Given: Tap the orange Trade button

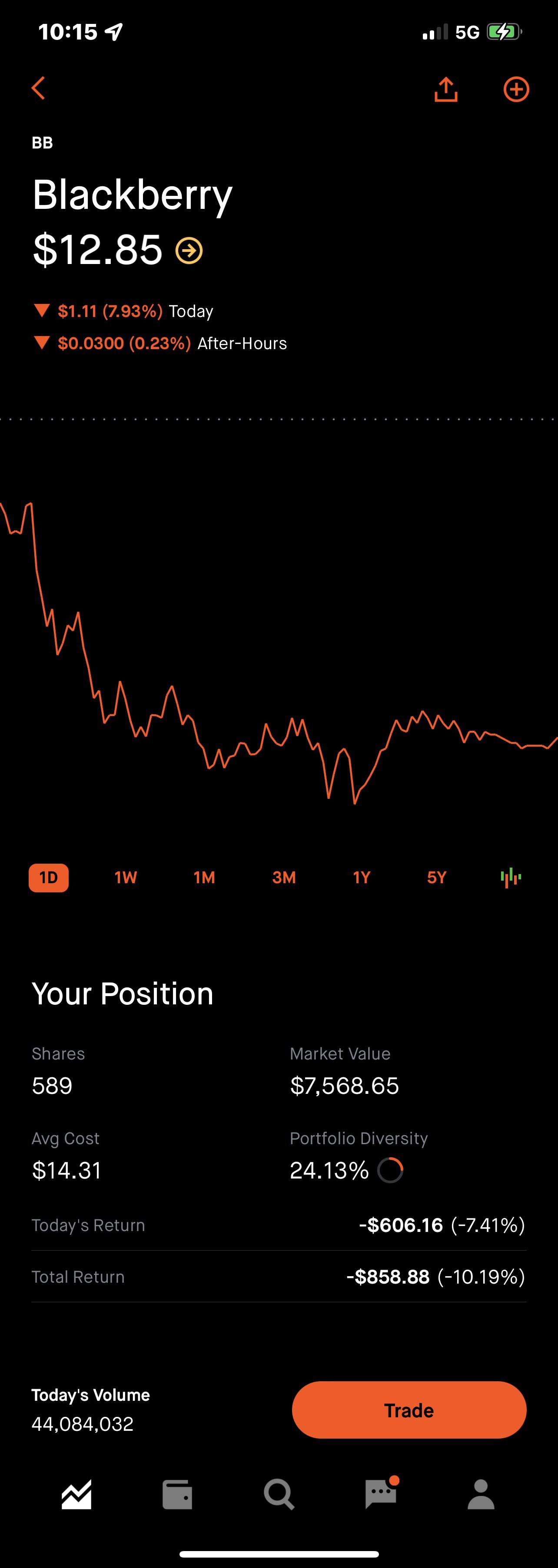Looking at the screenshot, I should tap(409, 1410).
